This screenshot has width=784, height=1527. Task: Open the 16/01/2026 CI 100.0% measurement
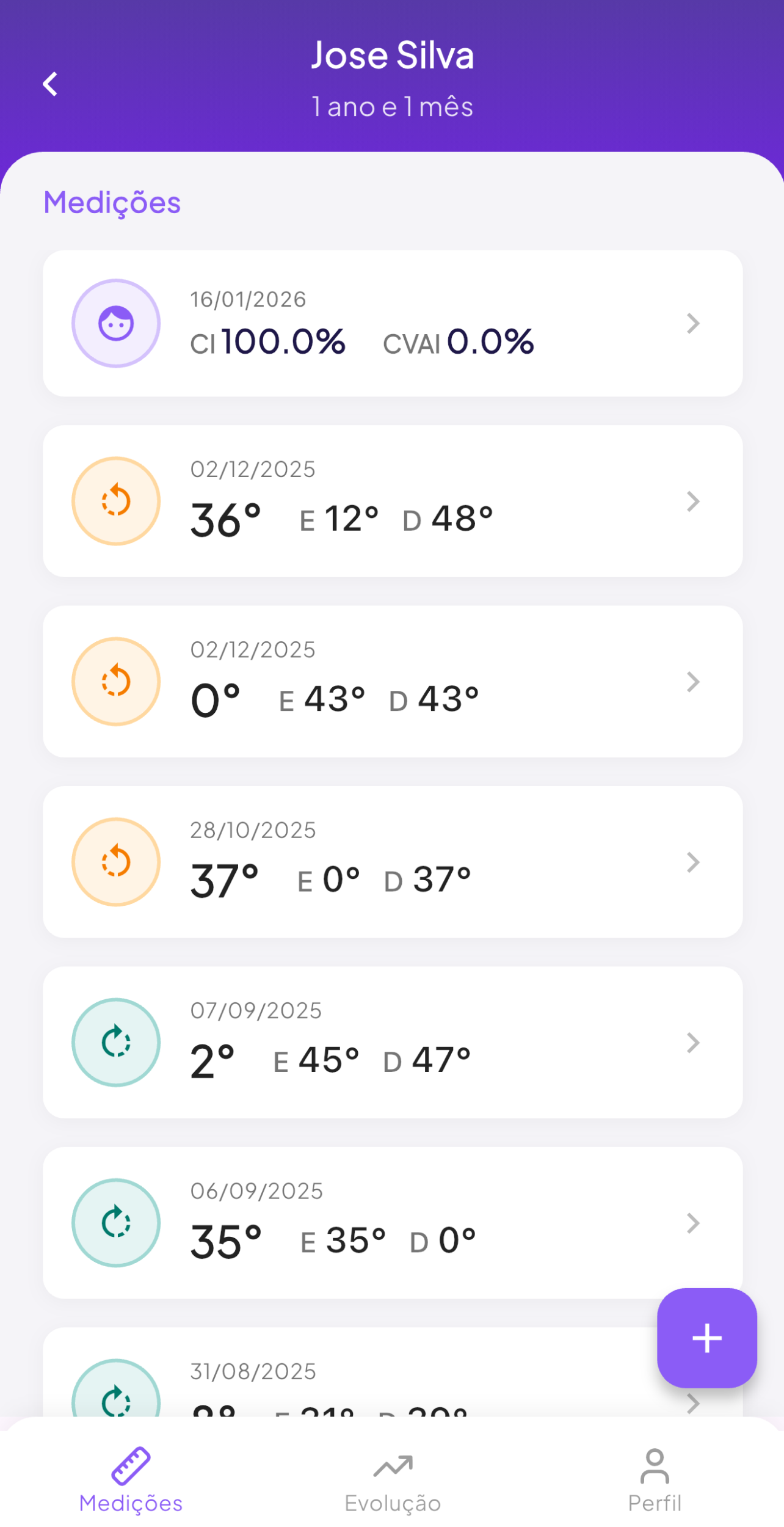click(392, 323)
